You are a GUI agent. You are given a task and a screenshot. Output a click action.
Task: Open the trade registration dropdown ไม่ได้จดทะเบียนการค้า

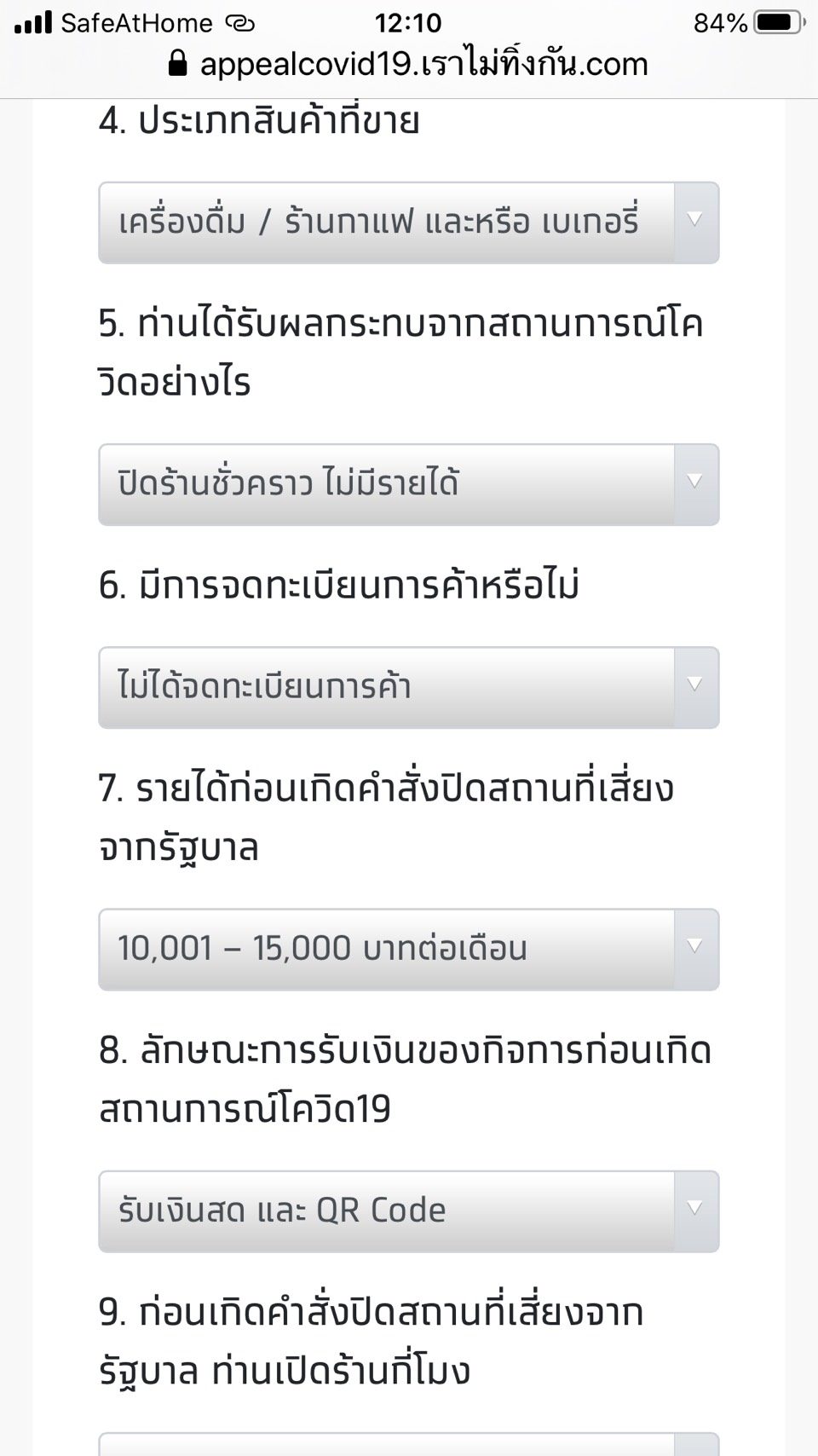point(409,687)
